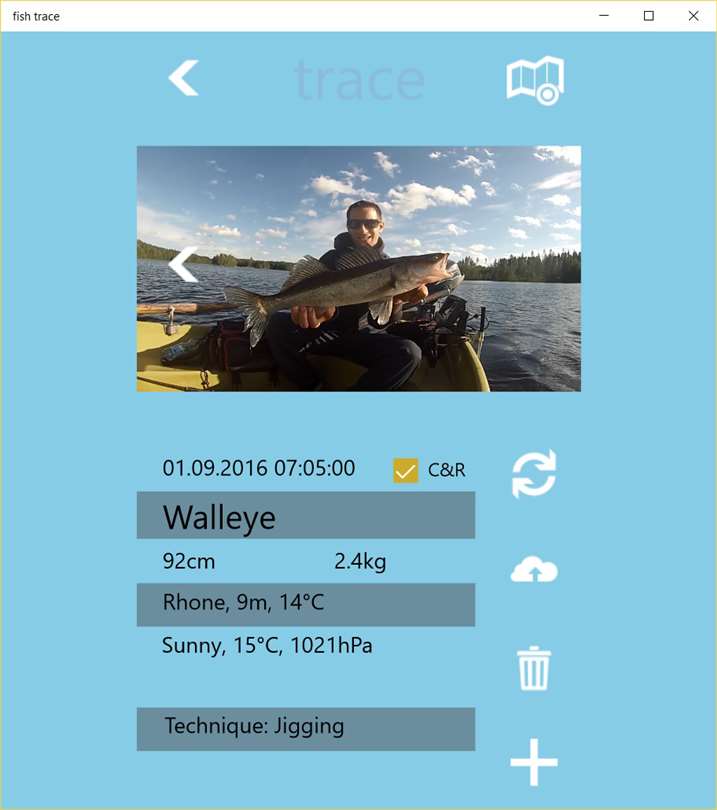Show previous photo with left arrow

click(x=184, y=265)
